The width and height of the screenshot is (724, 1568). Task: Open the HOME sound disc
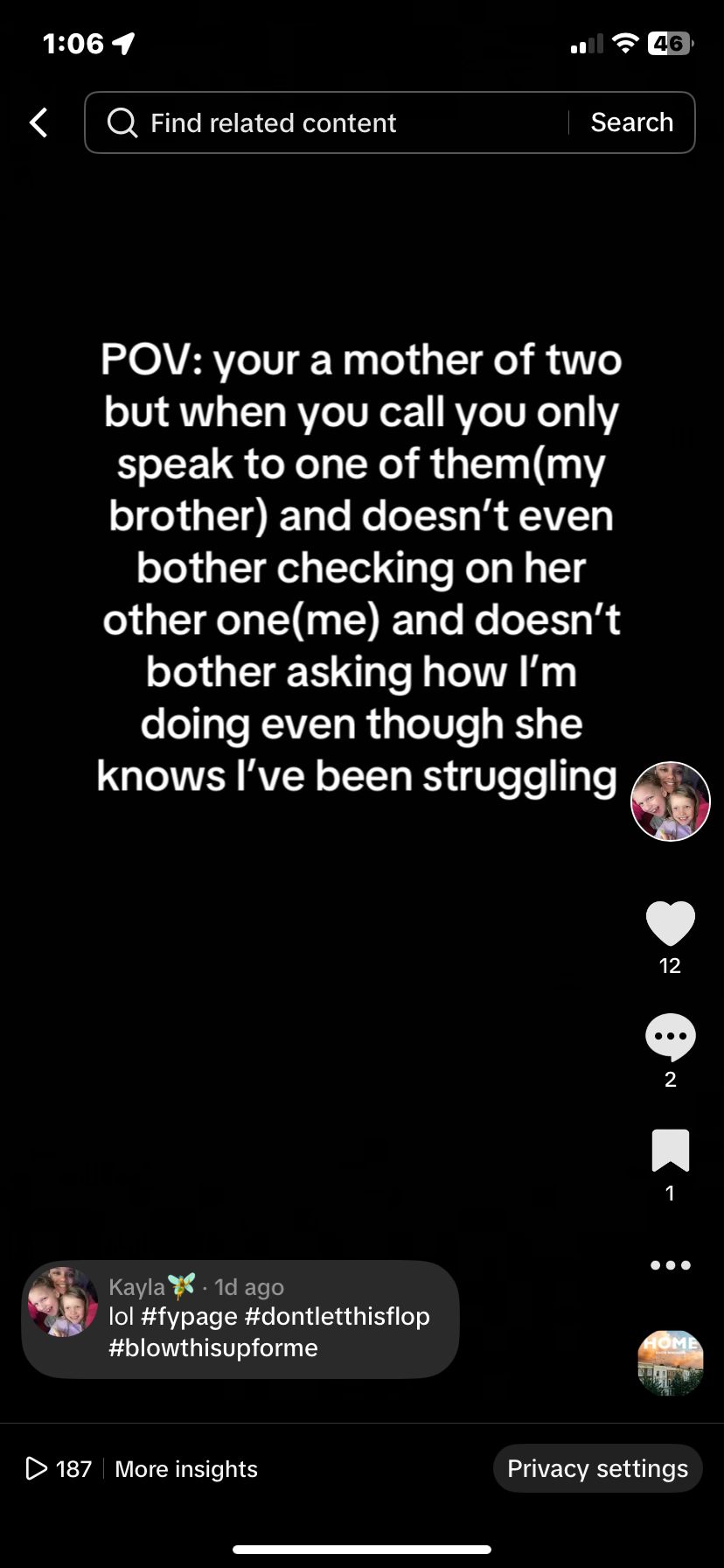pos(671,1363)
